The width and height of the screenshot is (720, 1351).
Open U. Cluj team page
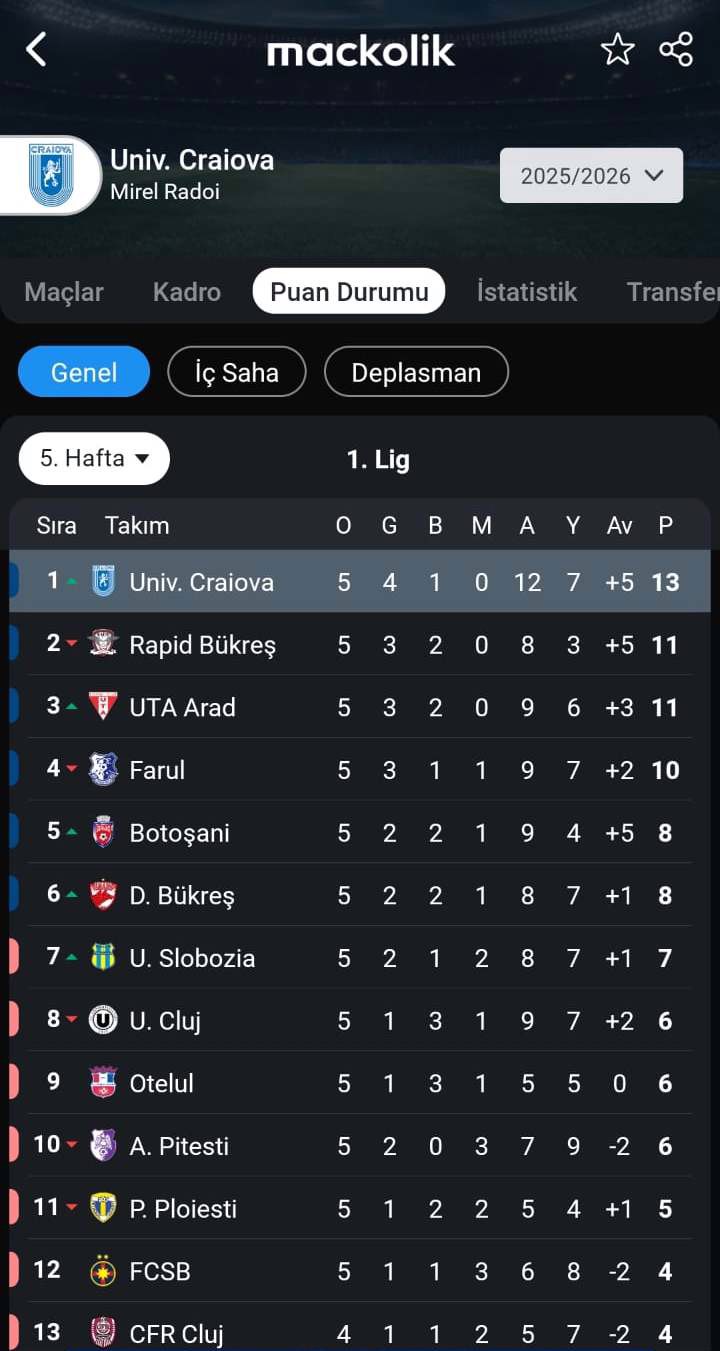tap(360, 1020)
